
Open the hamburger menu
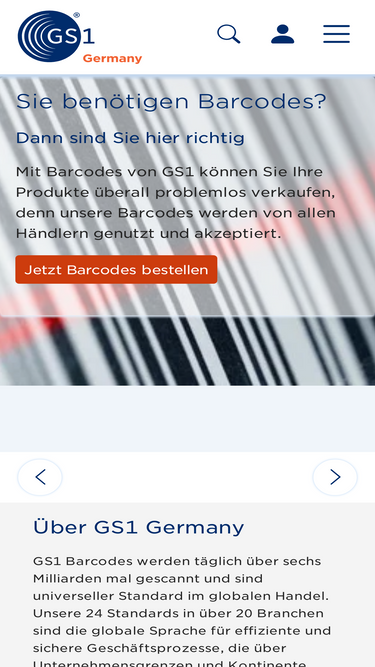pos(336,34)
